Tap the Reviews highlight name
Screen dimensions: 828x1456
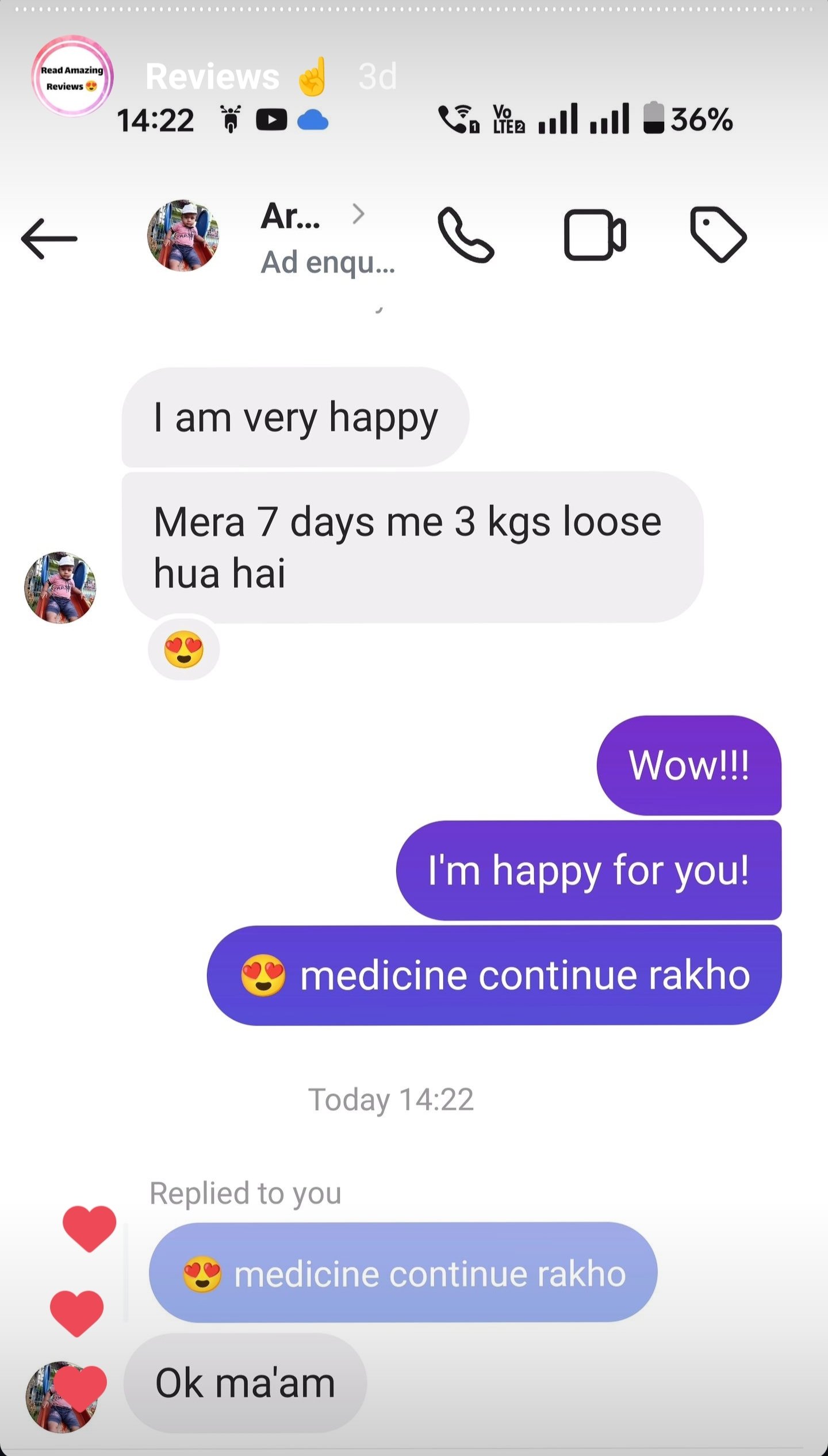pyautogui.click(x=212, y=76)
